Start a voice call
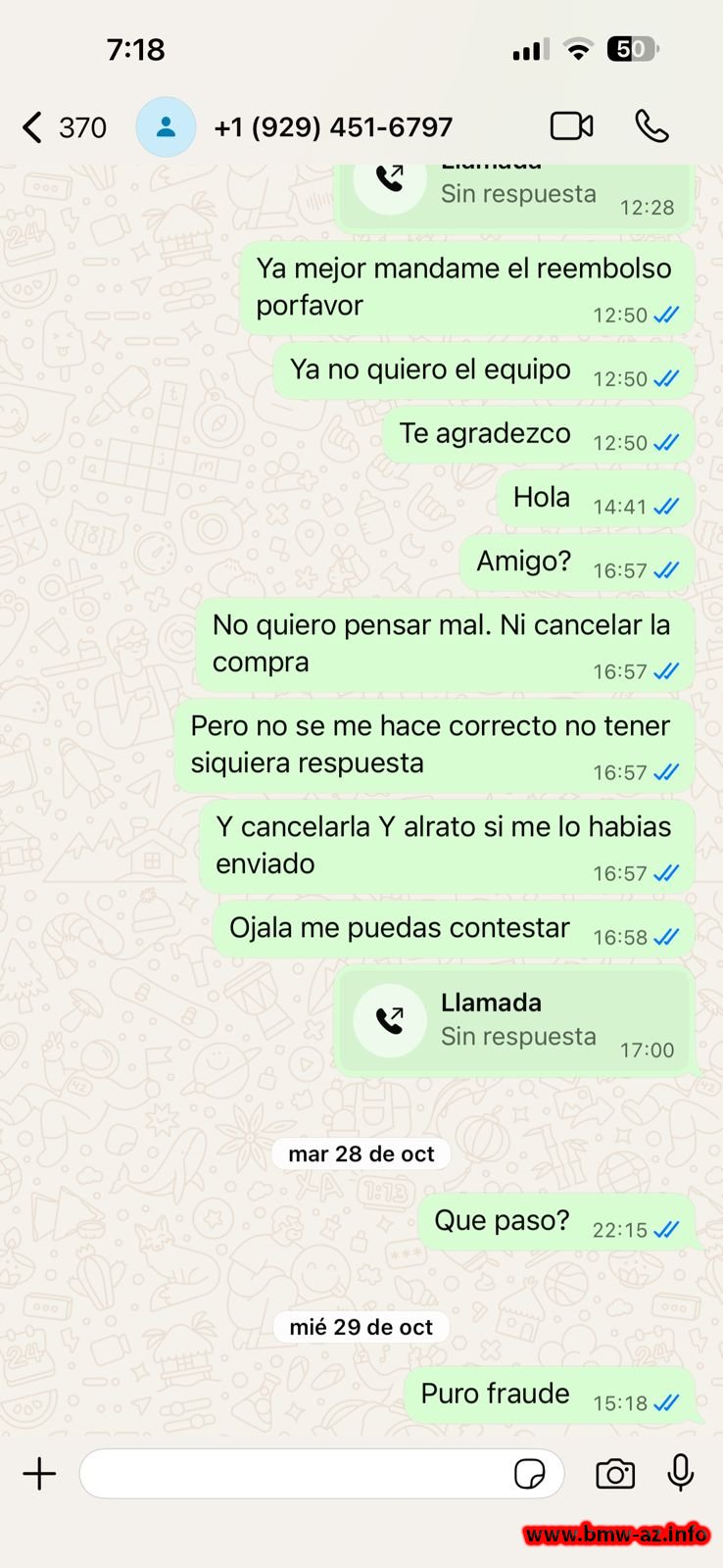 coord(651,126)
